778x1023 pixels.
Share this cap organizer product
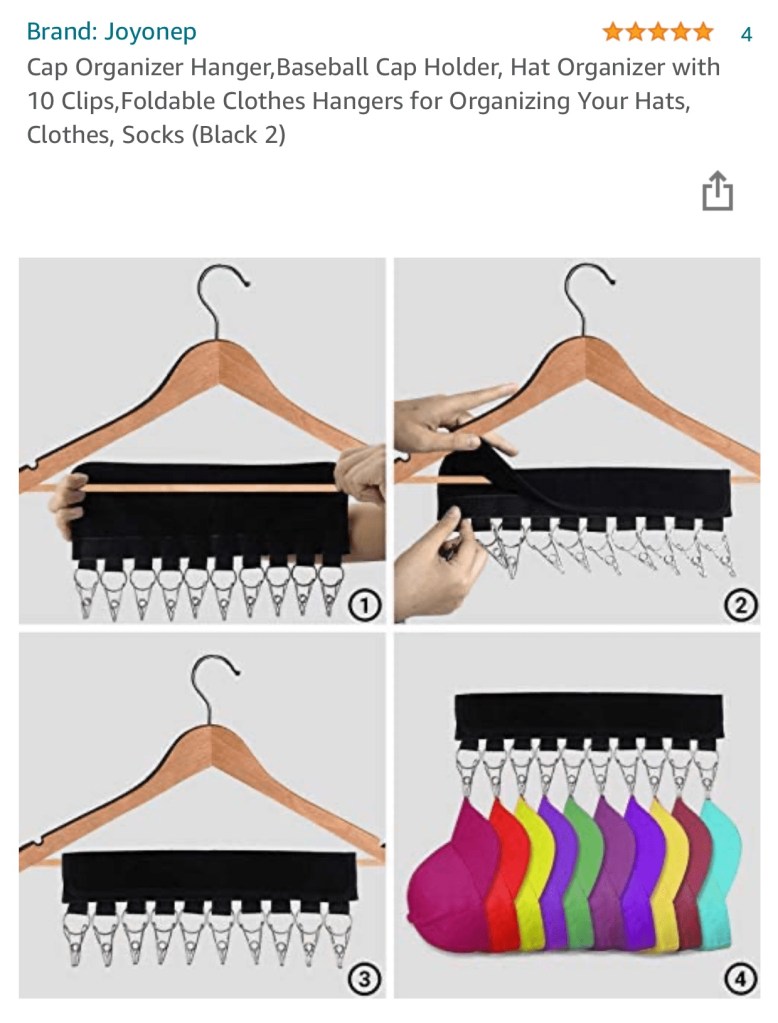click(717, 191)
